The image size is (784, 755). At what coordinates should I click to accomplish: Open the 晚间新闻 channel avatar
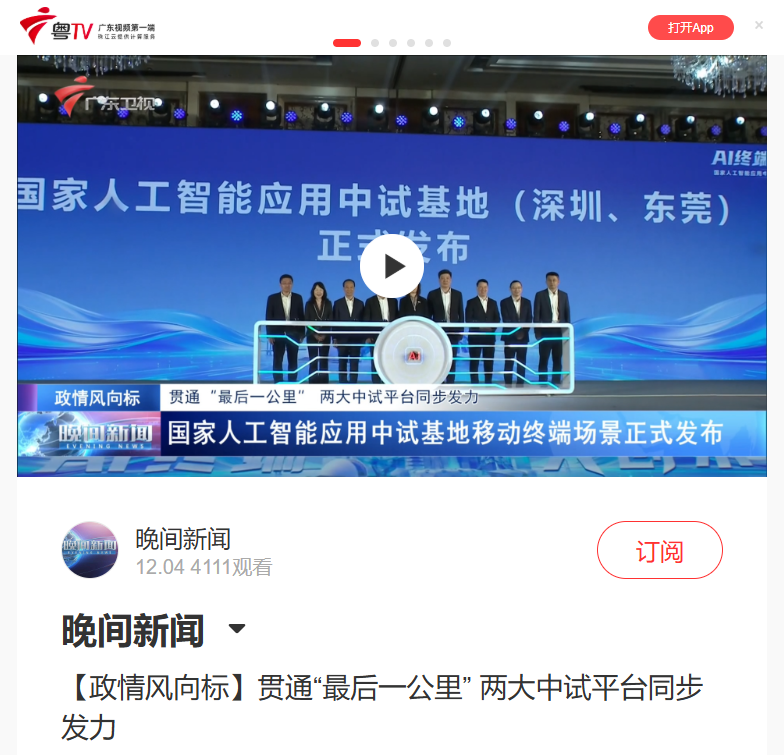click(x=90, y=550)
